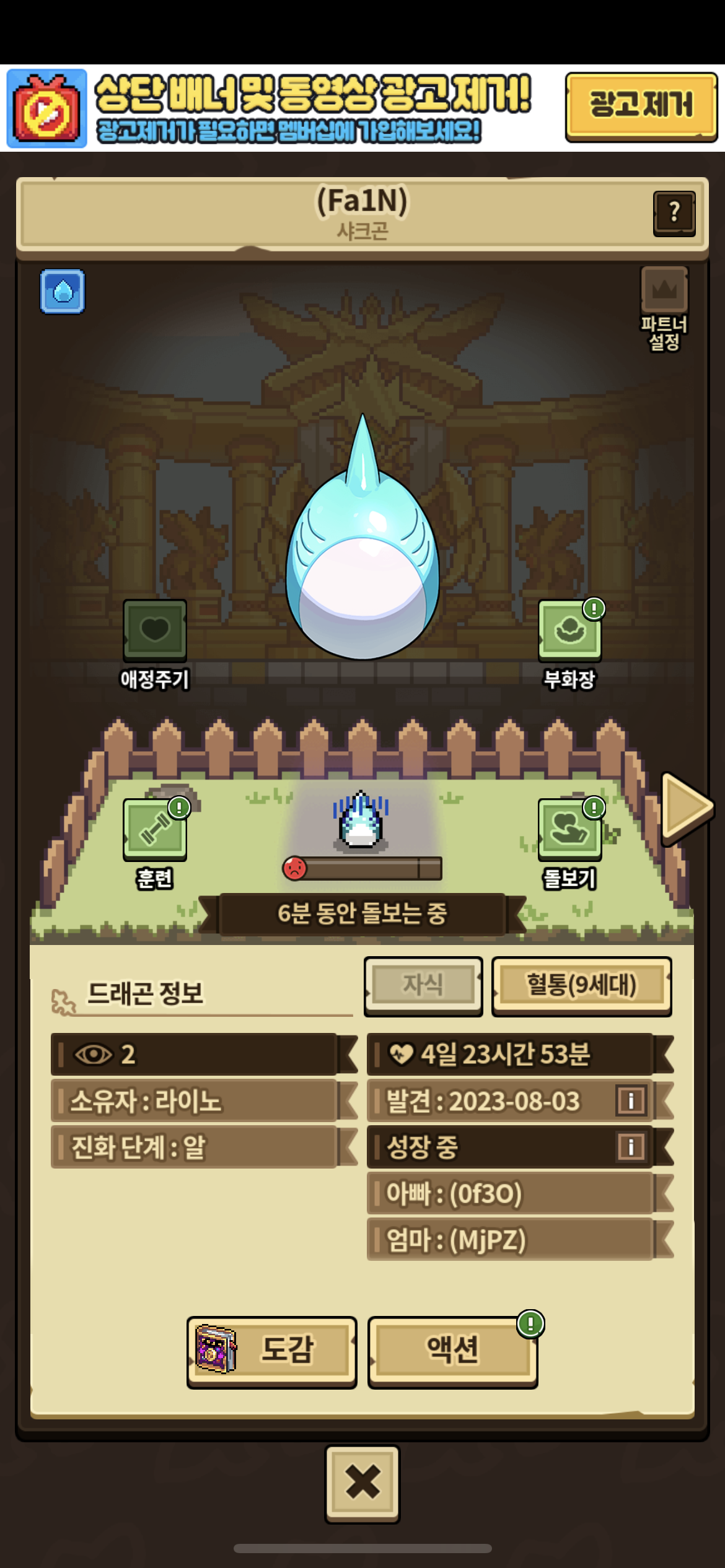
Task: Open the 부화장 hatchery
Action: (x=569, y=630)
